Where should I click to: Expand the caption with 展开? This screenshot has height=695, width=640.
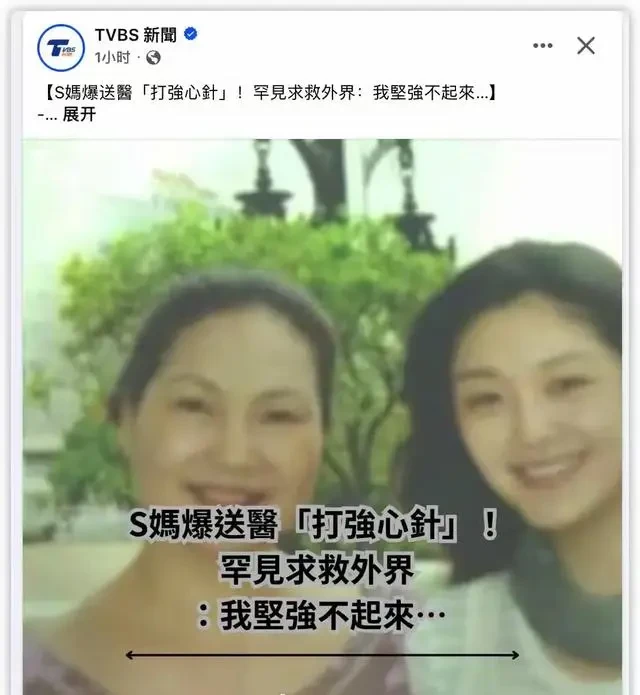click(80, 115)
